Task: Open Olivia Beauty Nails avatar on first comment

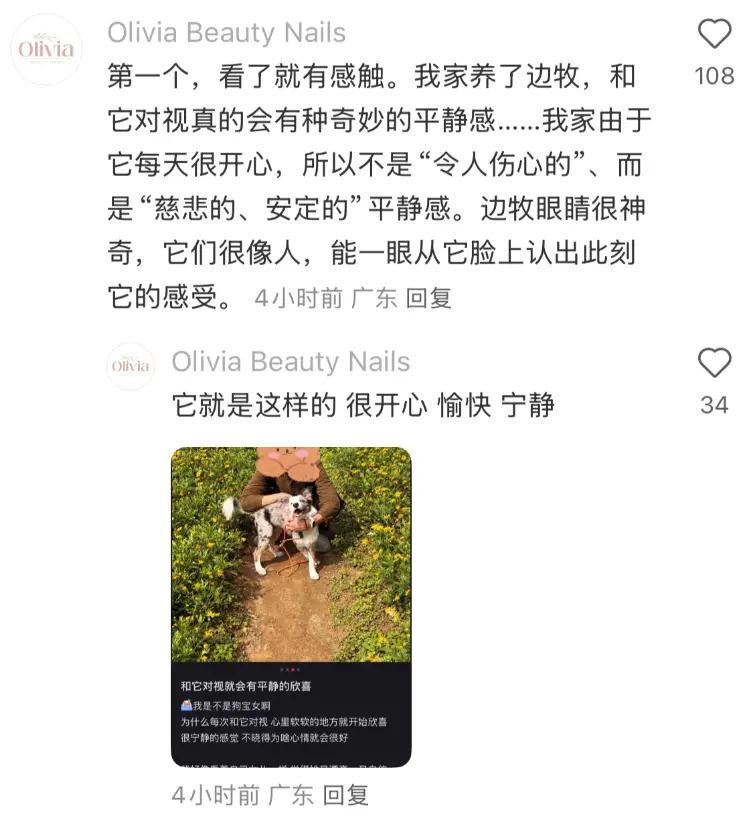Action: [x=46, y=50]
